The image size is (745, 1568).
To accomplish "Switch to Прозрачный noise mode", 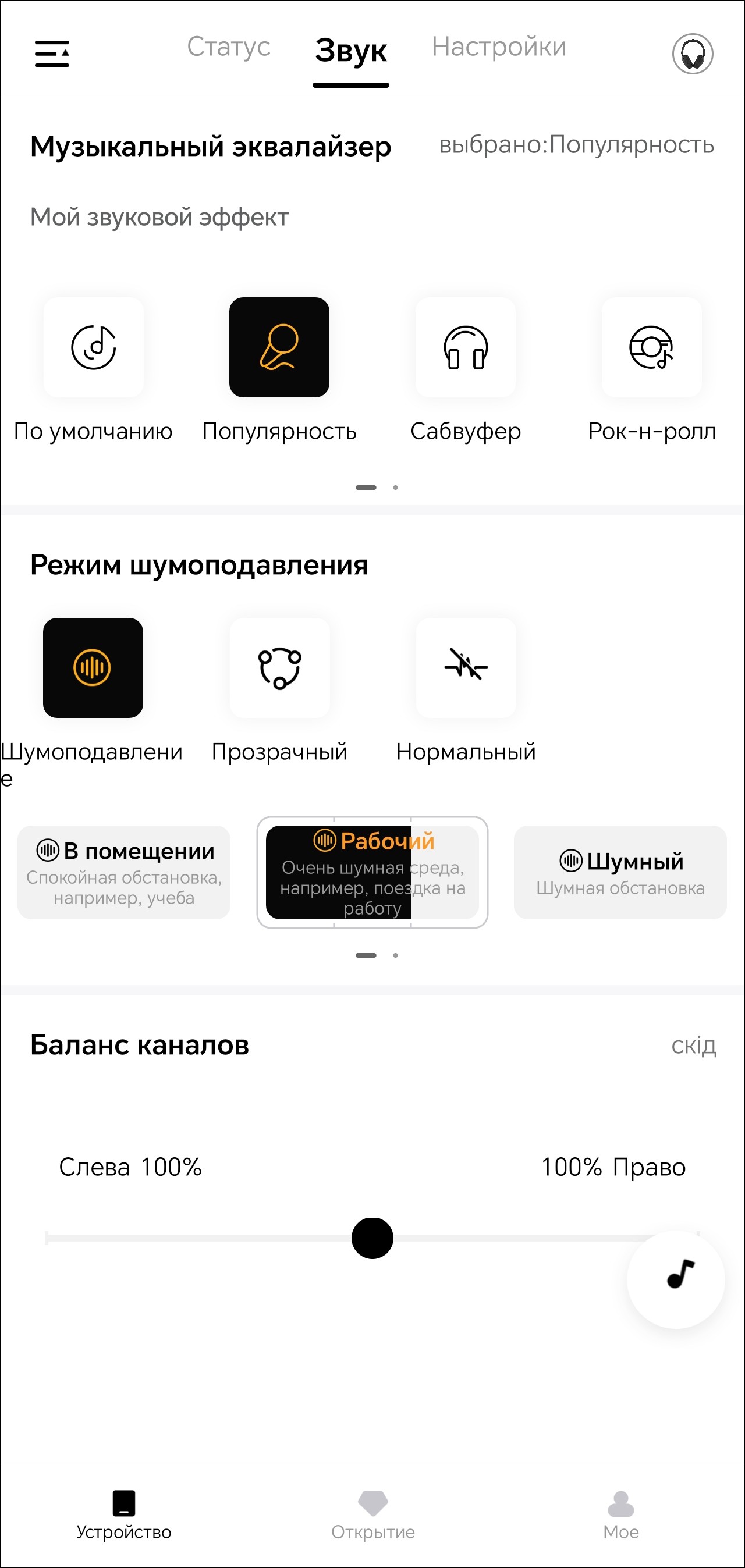I will (x=279, y=668).
